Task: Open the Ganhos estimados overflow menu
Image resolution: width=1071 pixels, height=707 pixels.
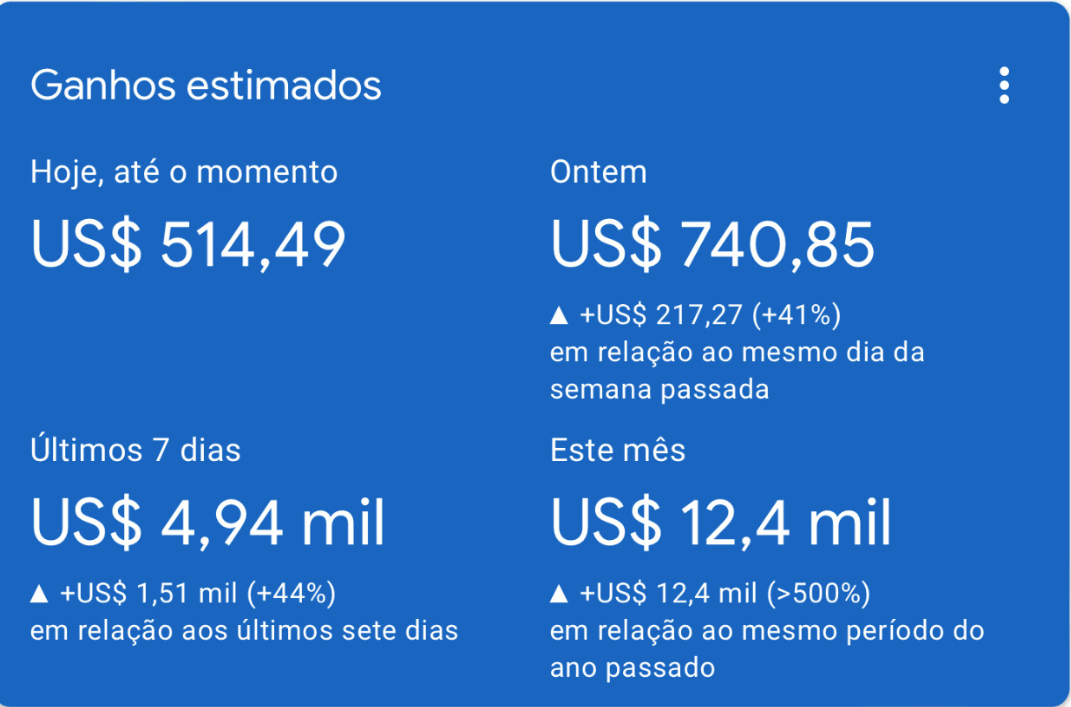Action: click(x=1004, y=86)
